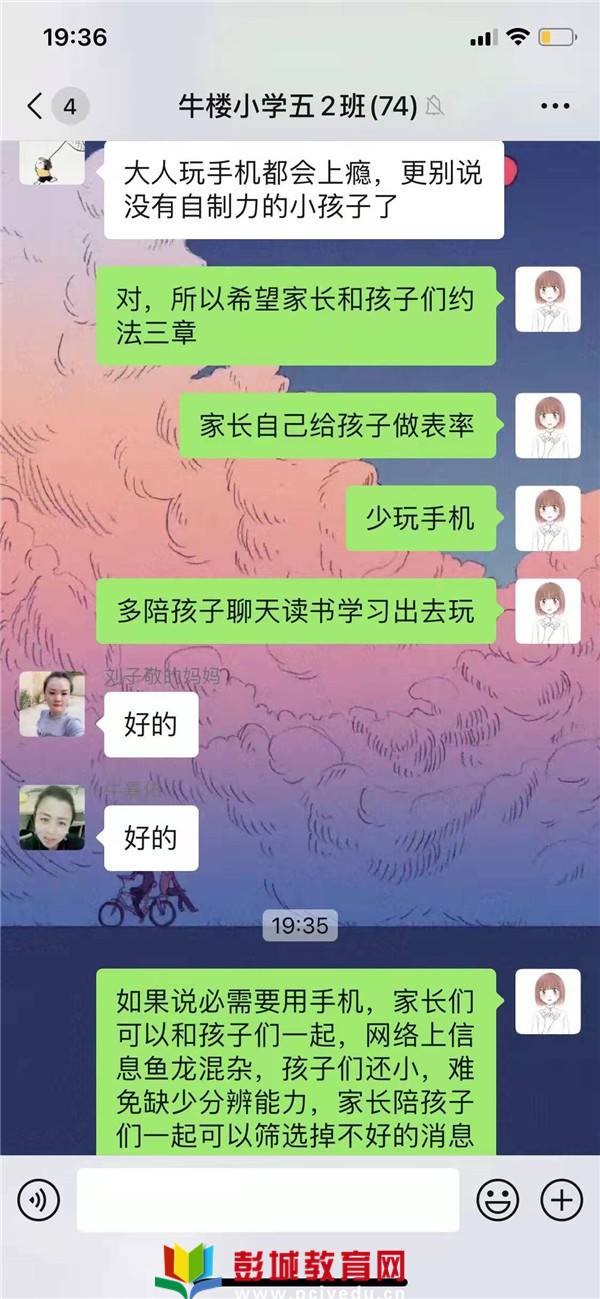
Task: Open the emoji picker
Action: click(x=497, y=1200)
